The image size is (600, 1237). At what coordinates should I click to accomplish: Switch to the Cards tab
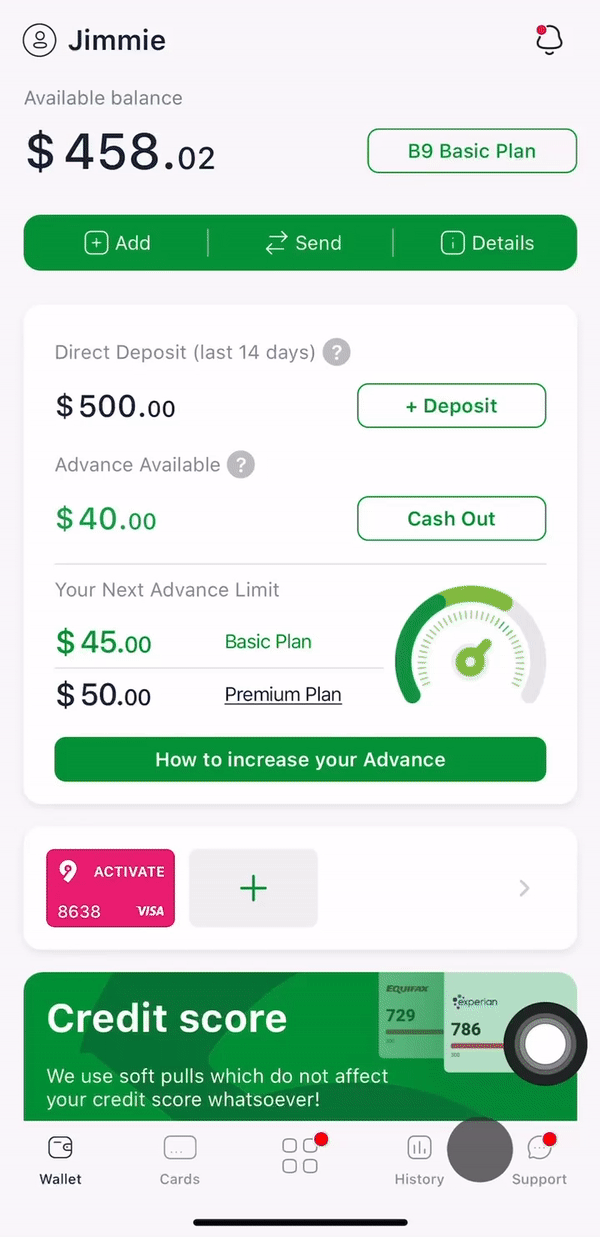[180, 1160]
